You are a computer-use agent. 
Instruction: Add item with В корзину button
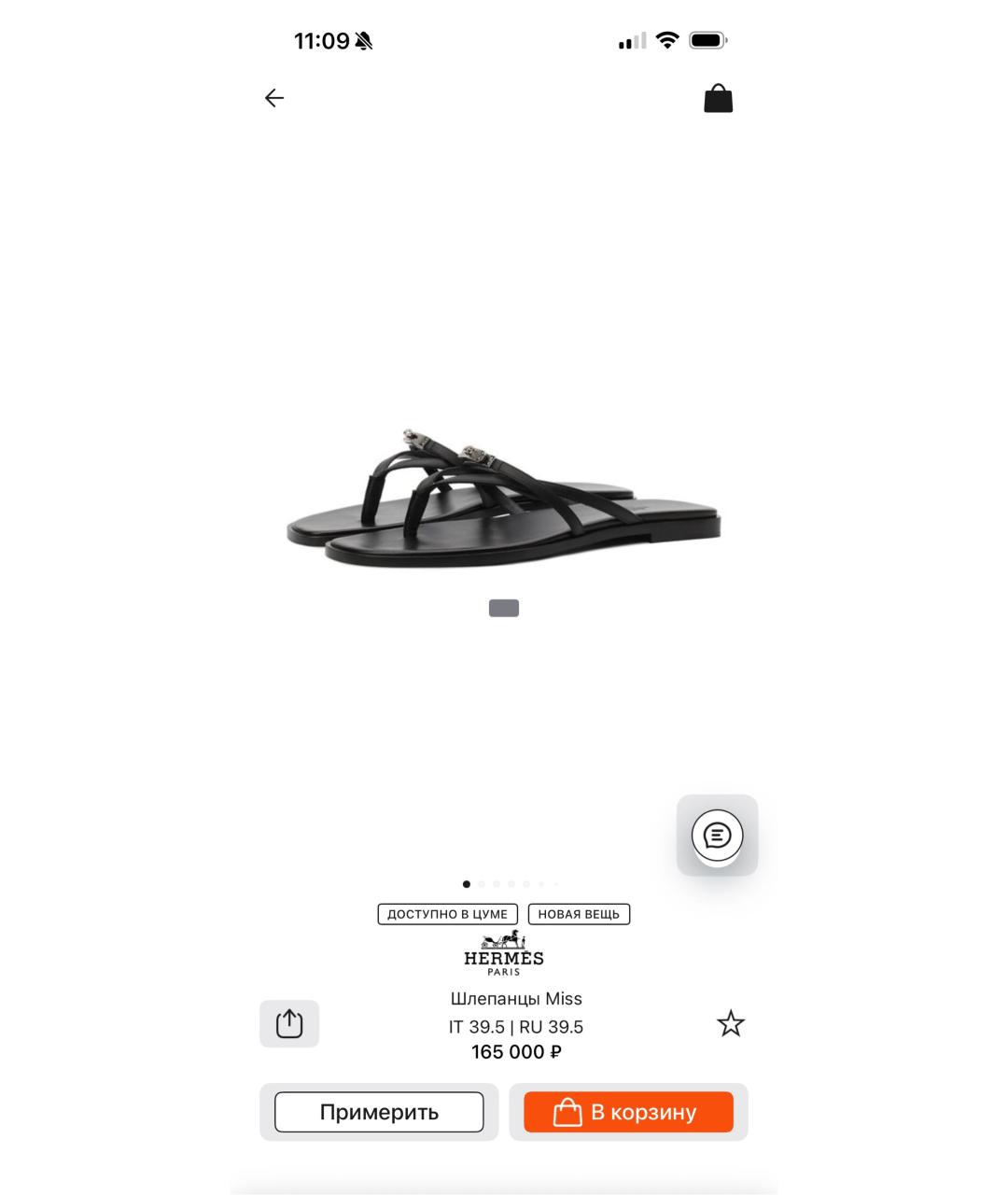coord(628,1112)
